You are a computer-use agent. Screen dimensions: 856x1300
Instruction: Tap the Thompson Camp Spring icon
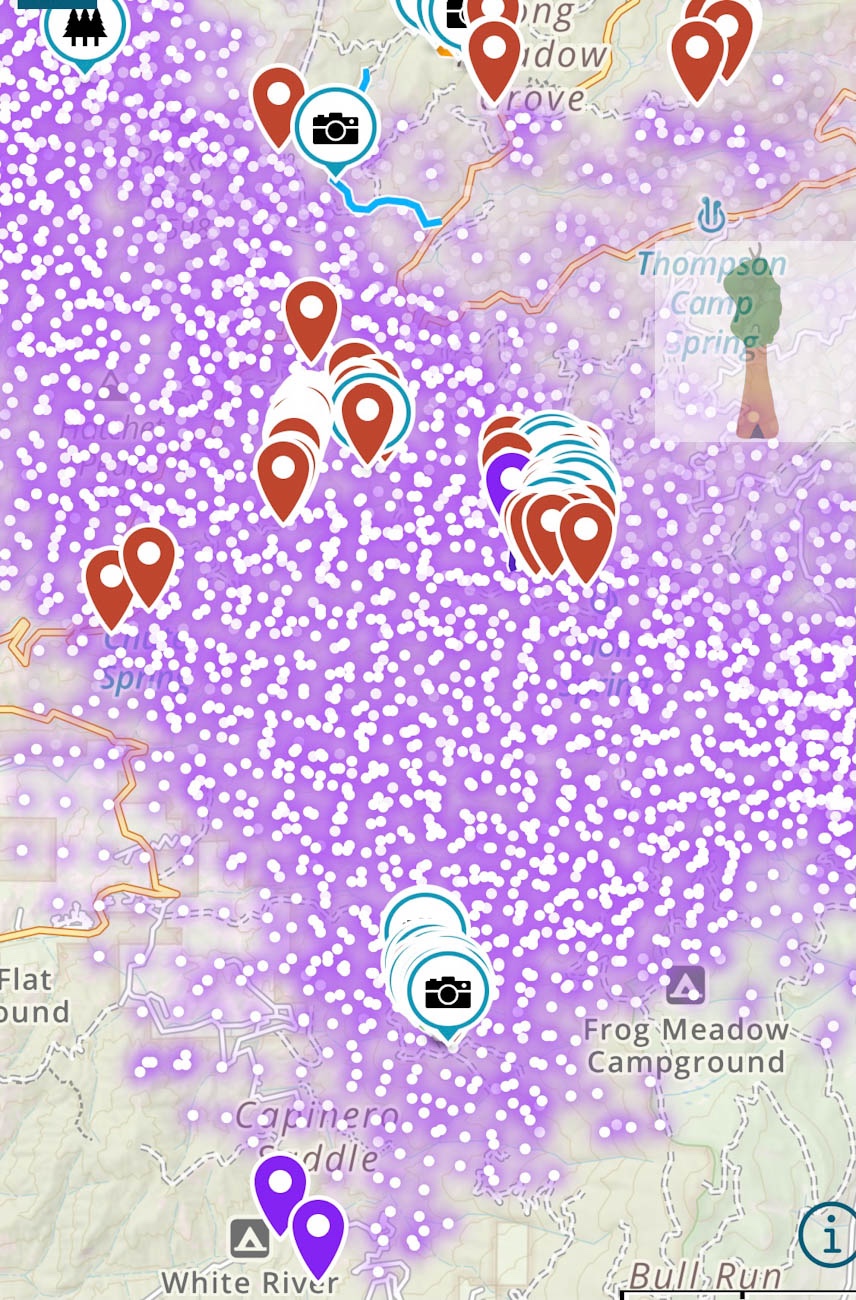coord(711,215)
